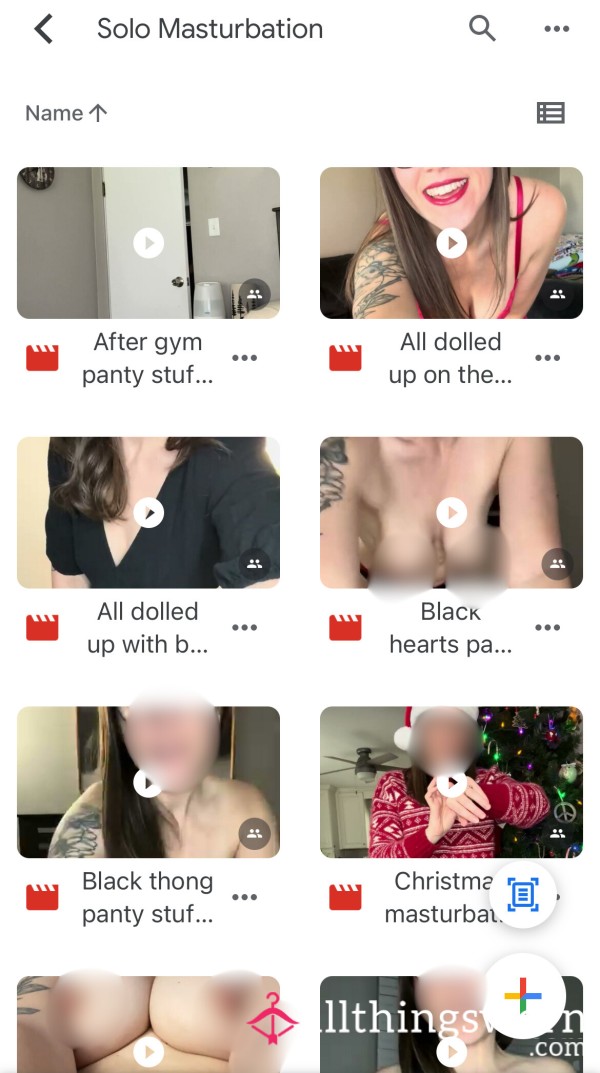
Task: Change the Name sort order
Action: (x=66, y=113)
